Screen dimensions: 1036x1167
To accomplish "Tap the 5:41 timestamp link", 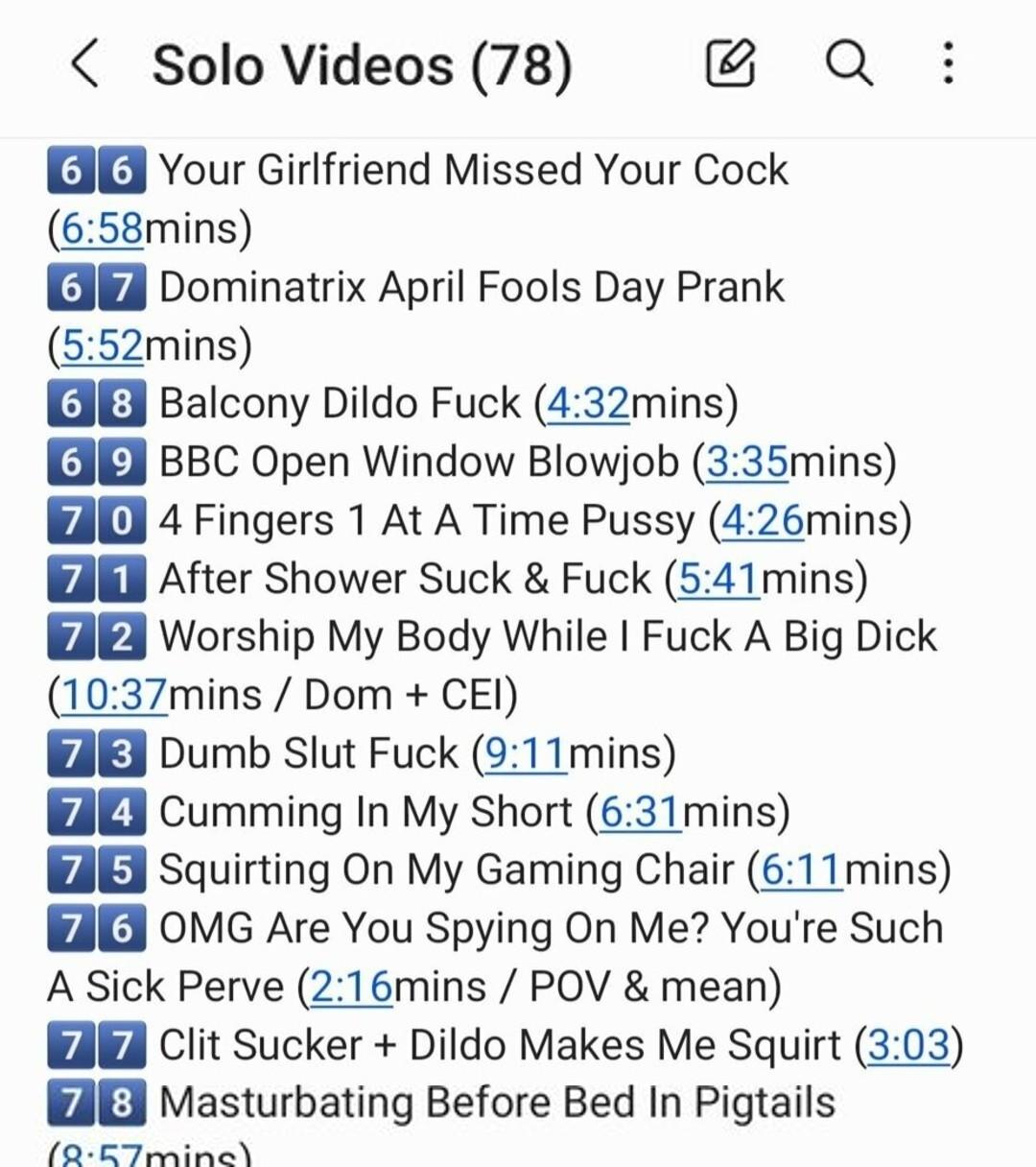I will coord(718,580).
